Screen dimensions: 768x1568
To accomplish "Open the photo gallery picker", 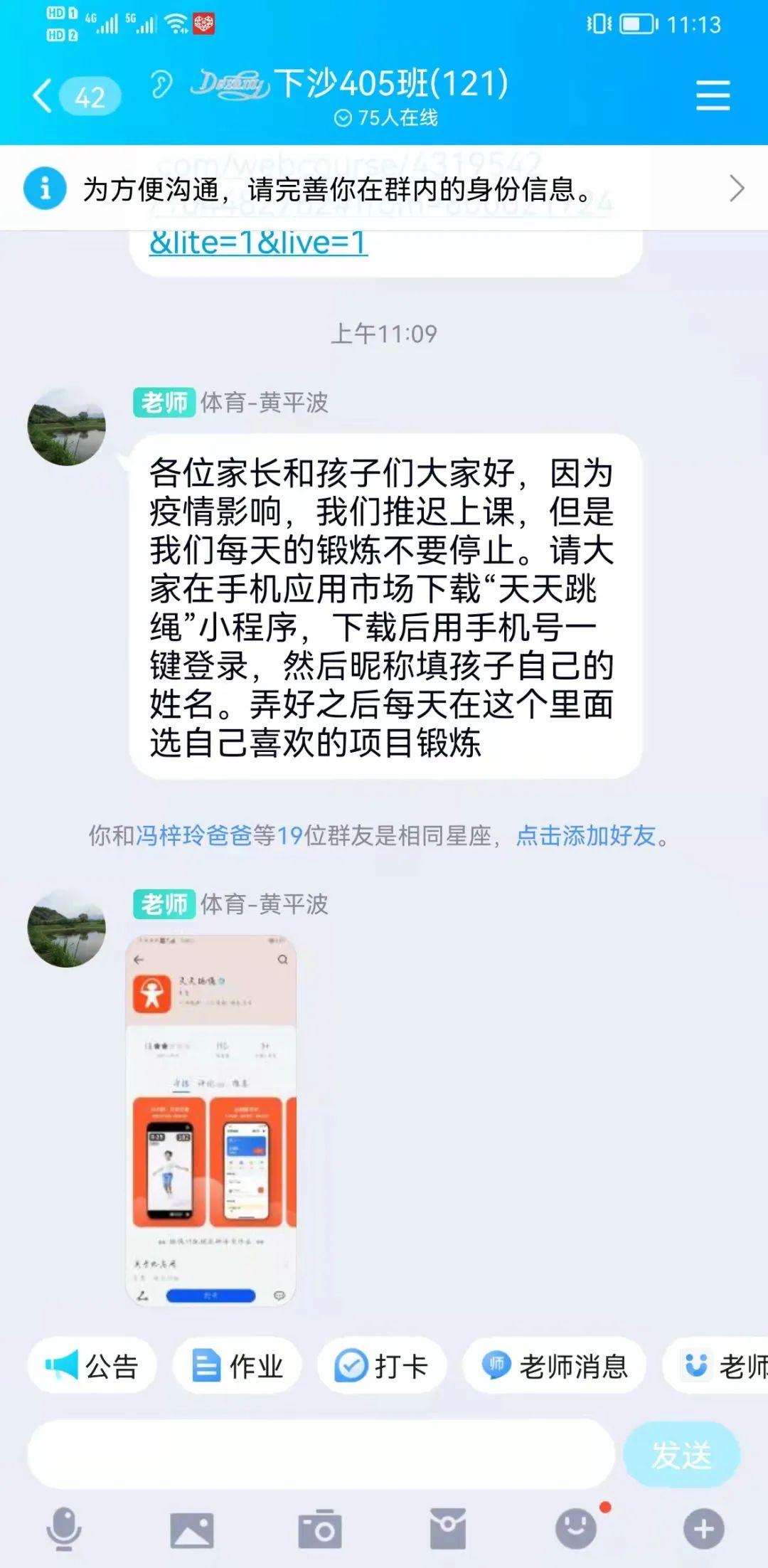I will tap(192, 1530).
